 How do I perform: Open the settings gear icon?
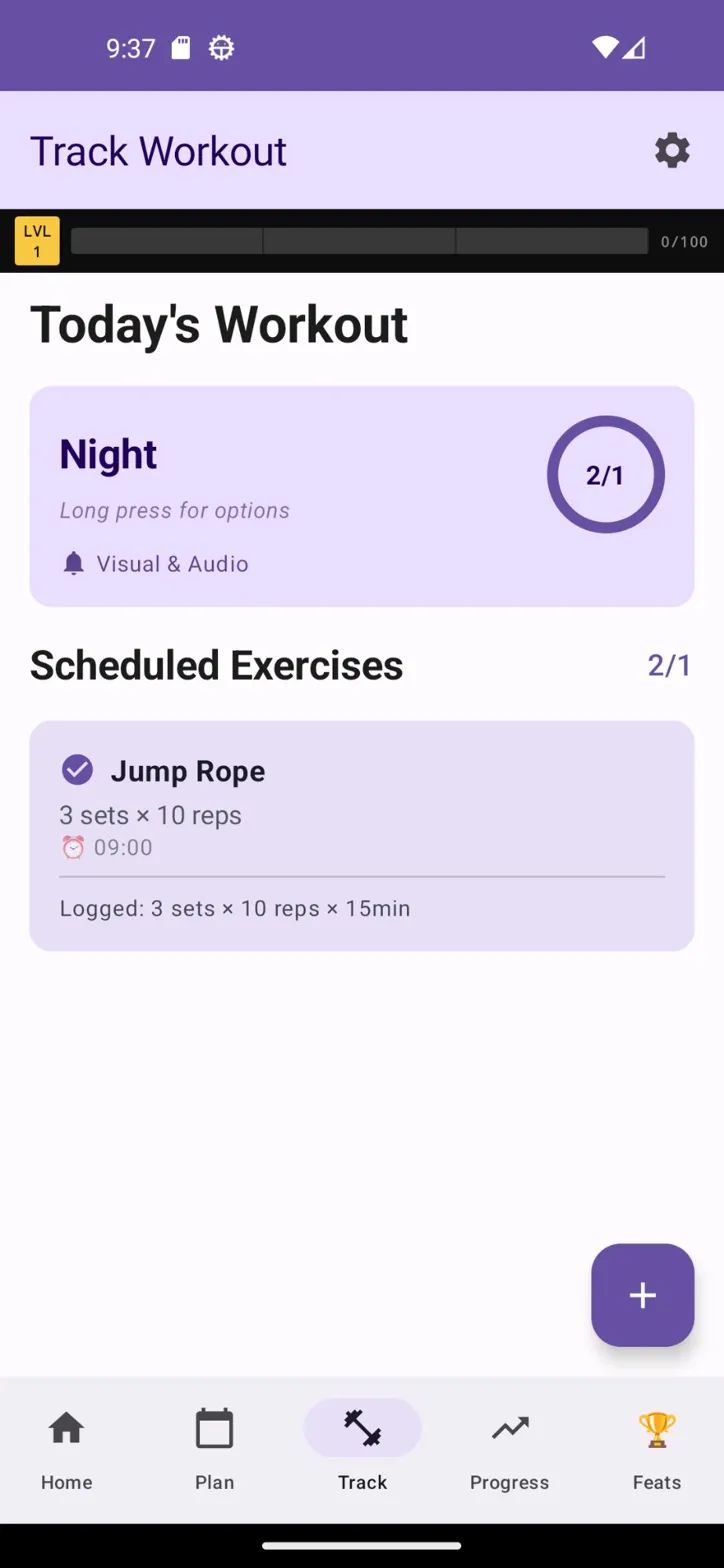[x=672, y=150]
